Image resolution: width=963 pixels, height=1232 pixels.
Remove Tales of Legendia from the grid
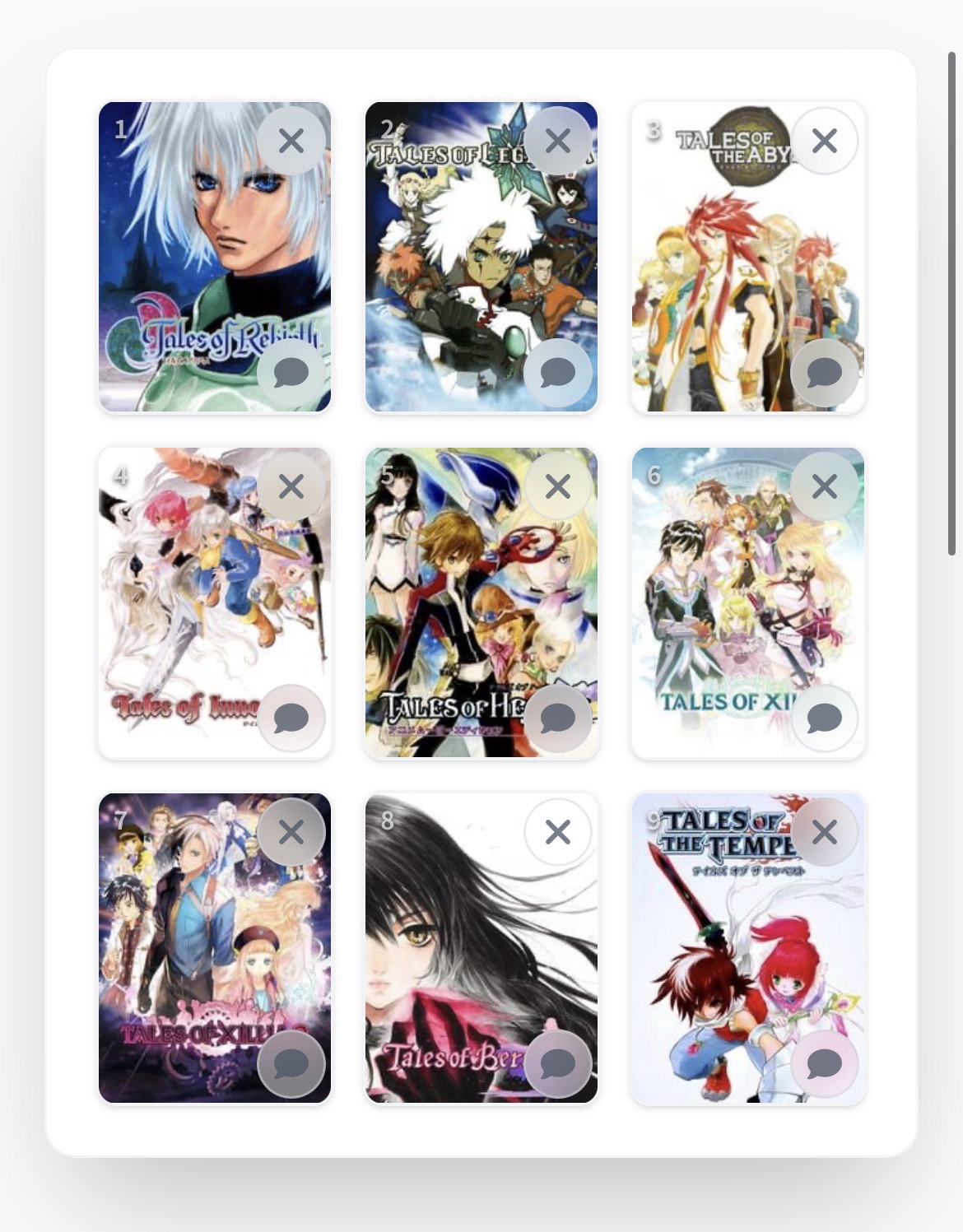coord(558,141)
